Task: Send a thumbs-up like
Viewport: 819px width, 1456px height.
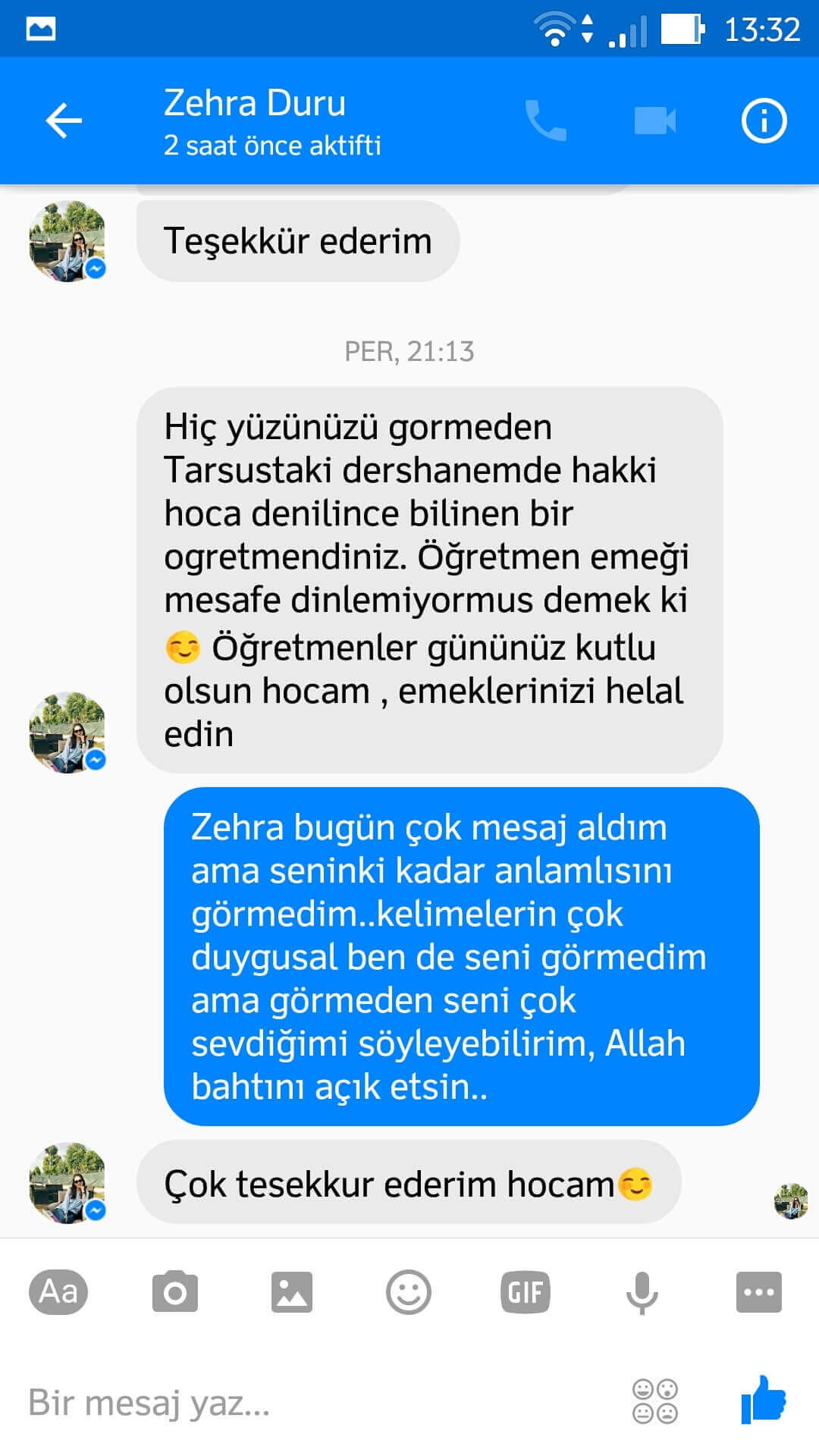Action: point(764,1400)
